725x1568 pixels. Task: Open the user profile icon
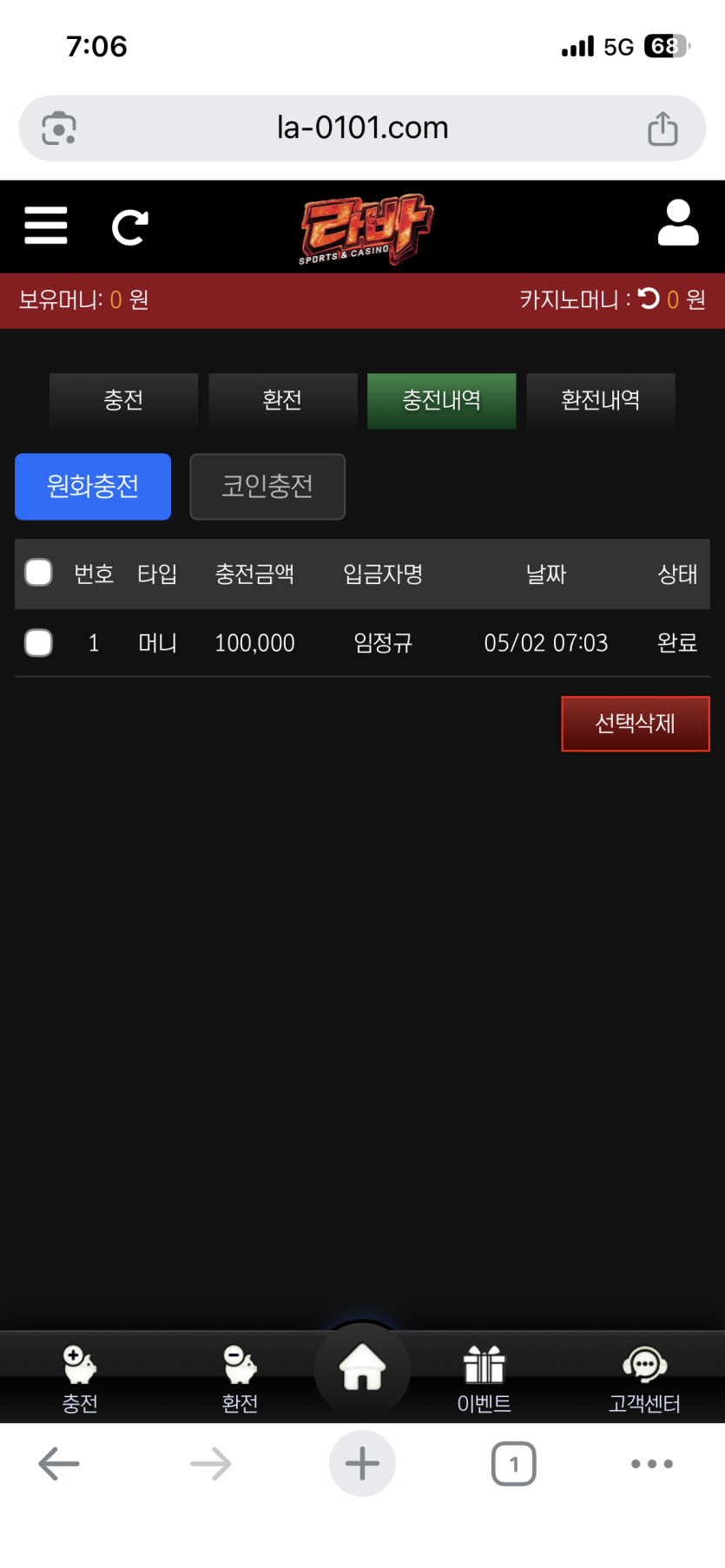click(x=678, y=223)
